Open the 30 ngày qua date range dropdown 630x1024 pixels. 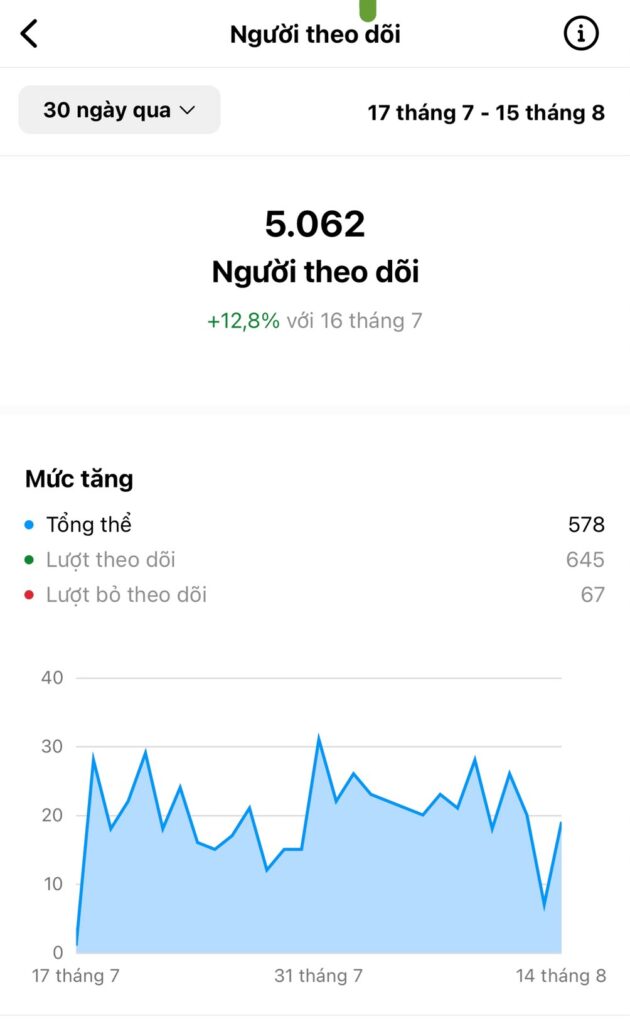pyautogui.click(x=119, y=110)
